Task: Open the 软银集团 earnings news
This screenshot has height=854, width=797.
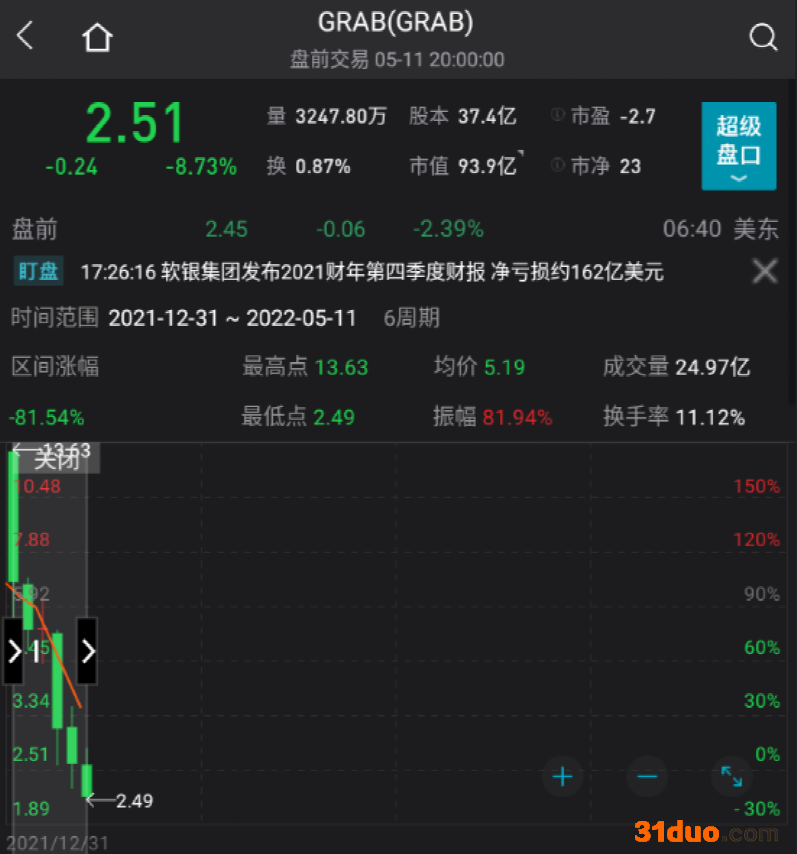Action: pyautogui.click(x=371, y=272)
